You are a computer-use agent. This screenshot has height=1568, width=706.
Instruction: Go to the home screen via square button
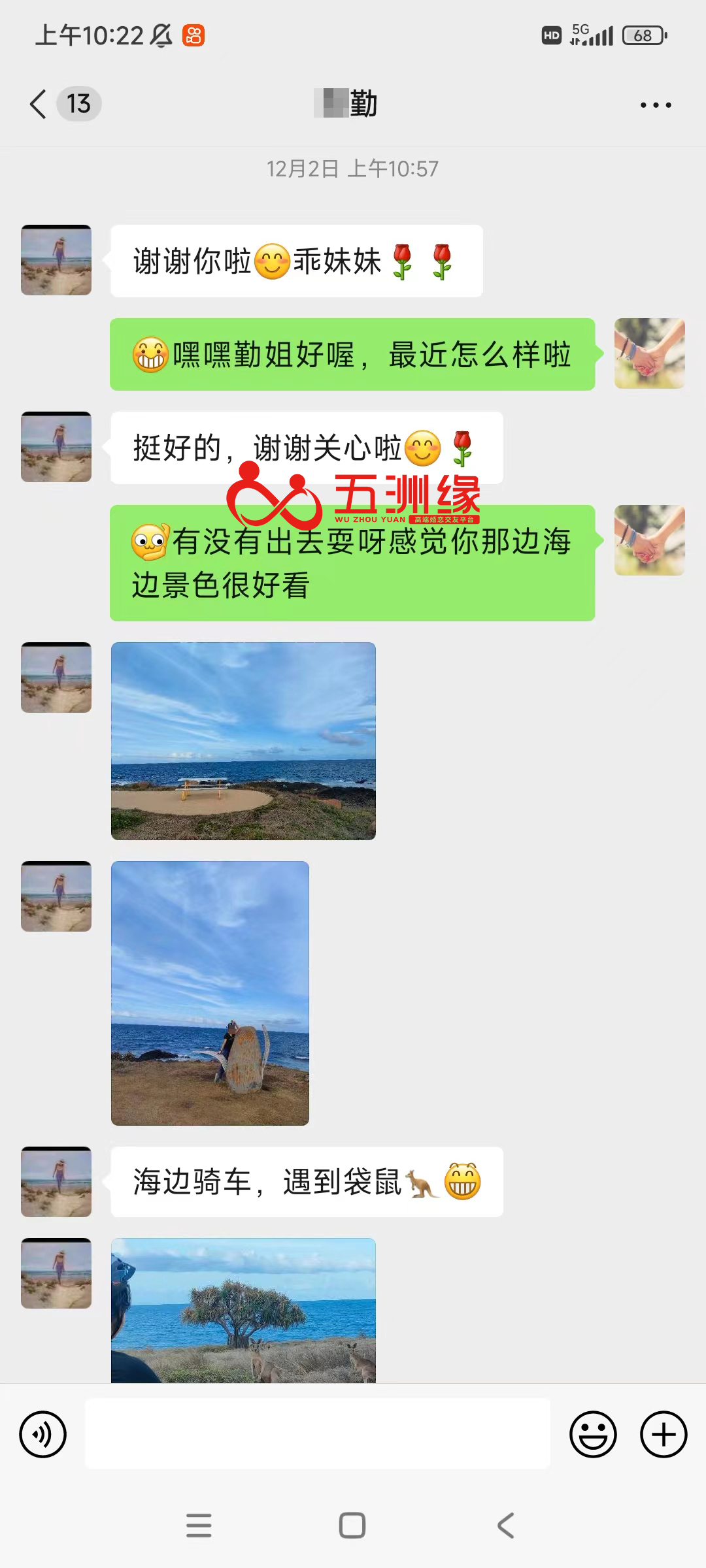pyautogui.click(x=352, y=1526)
